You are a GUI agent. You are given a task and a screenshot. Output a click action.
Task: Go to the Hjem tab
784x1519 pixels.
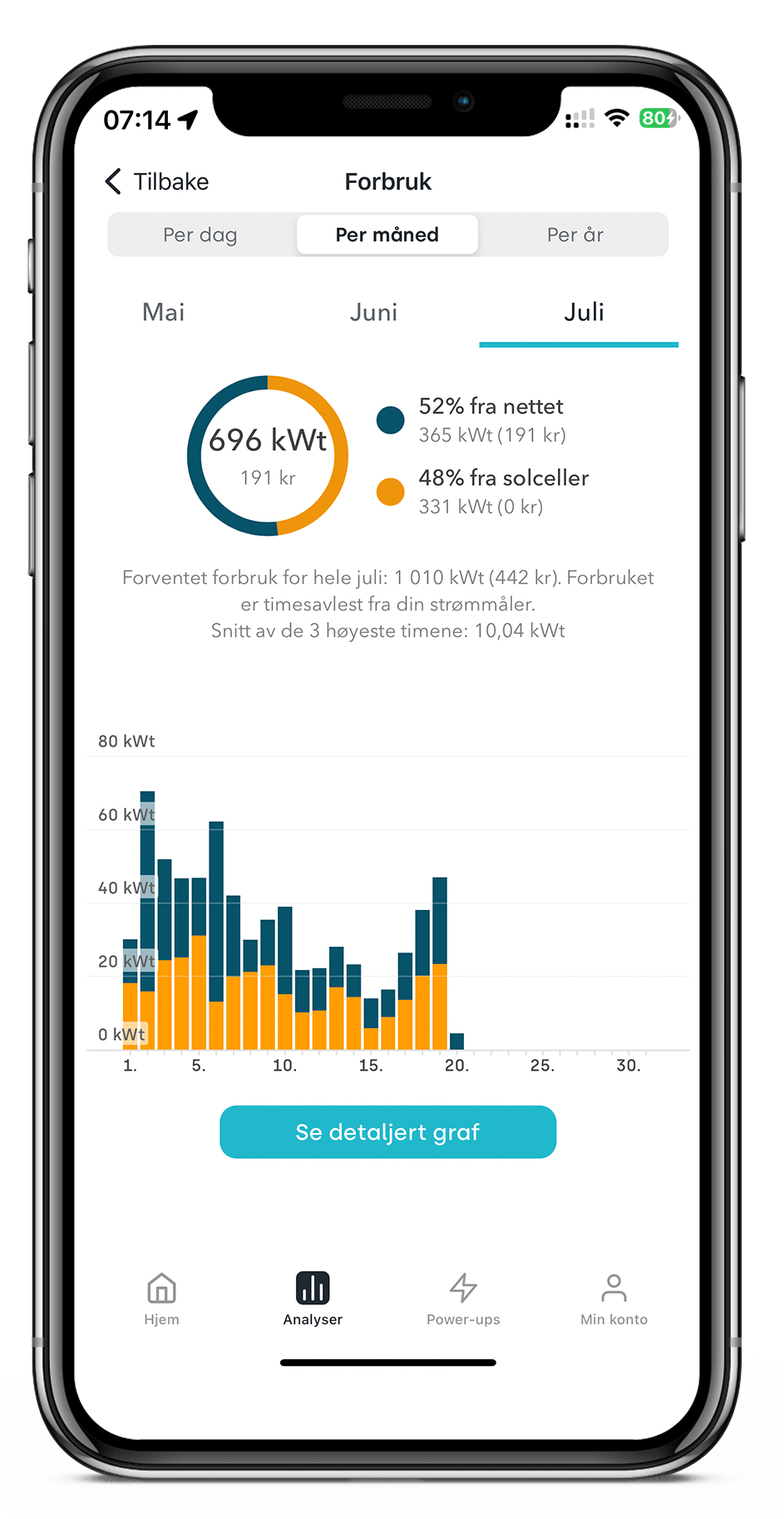click(x=161, y=1298)
